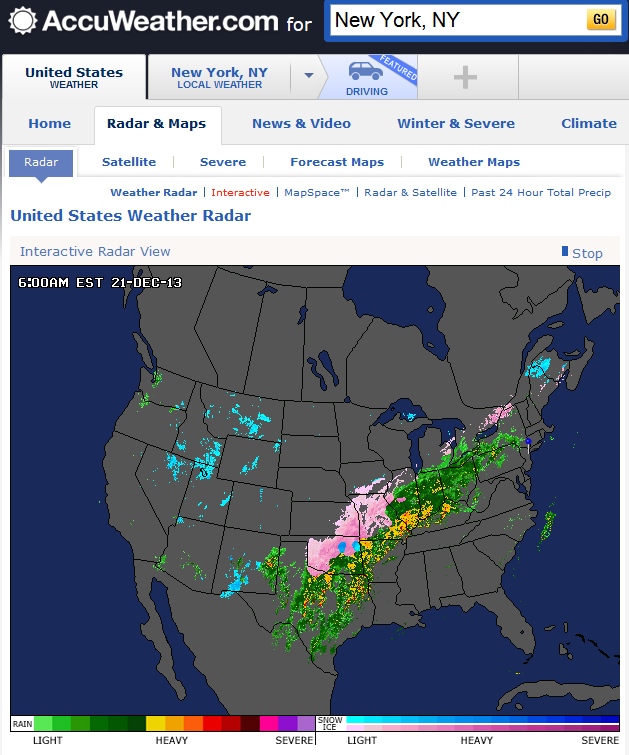Open the Severe sub-tab

coord(223,162)
